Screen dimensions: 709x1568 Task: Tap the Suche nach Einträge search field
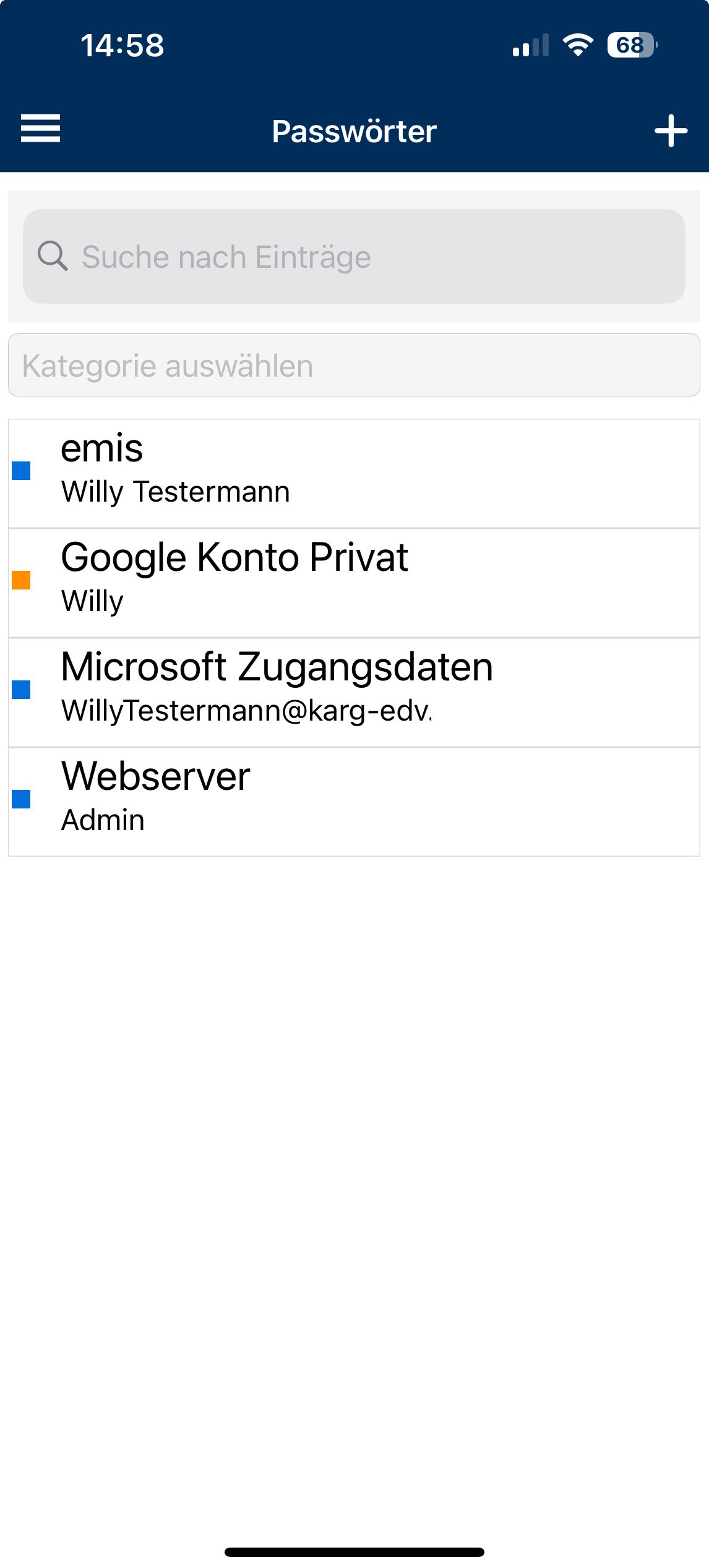point(354,256)
